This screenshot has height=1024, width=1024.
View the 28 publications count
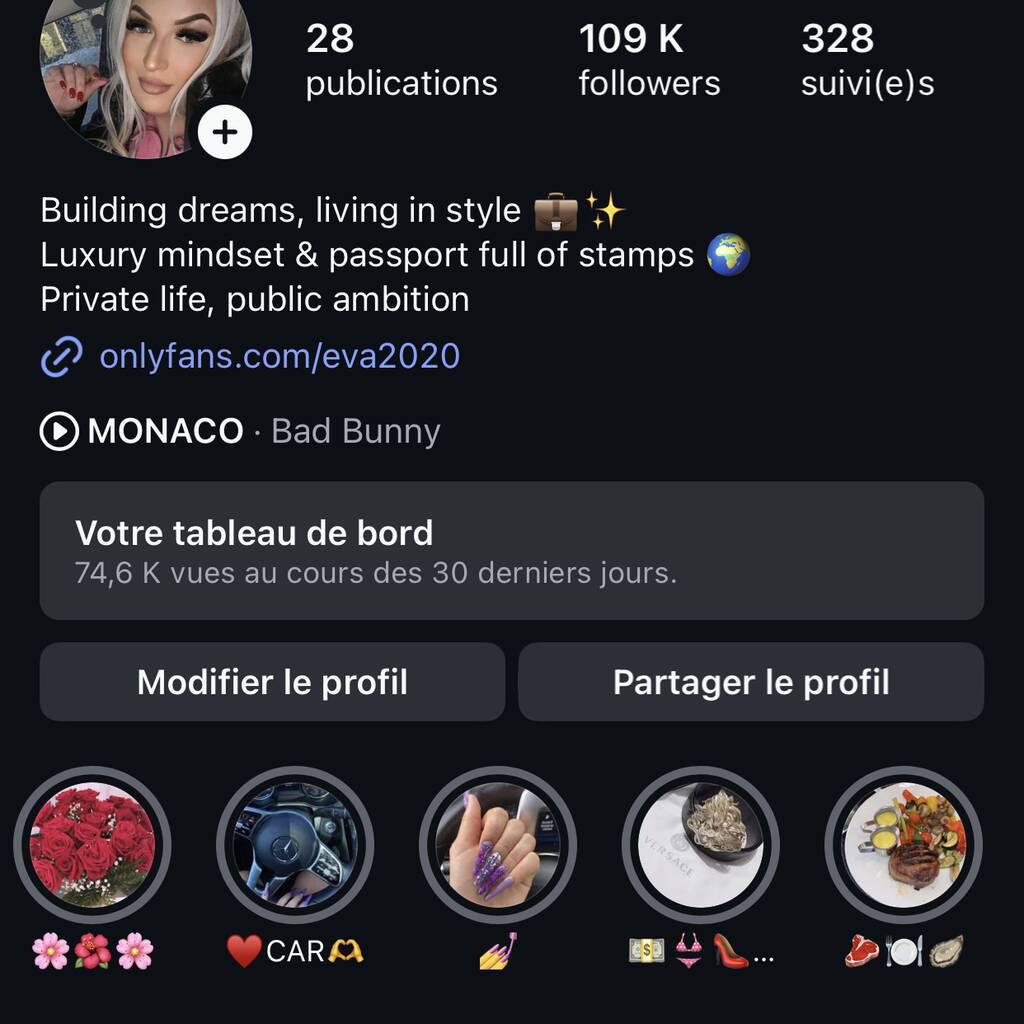[401, 60]
